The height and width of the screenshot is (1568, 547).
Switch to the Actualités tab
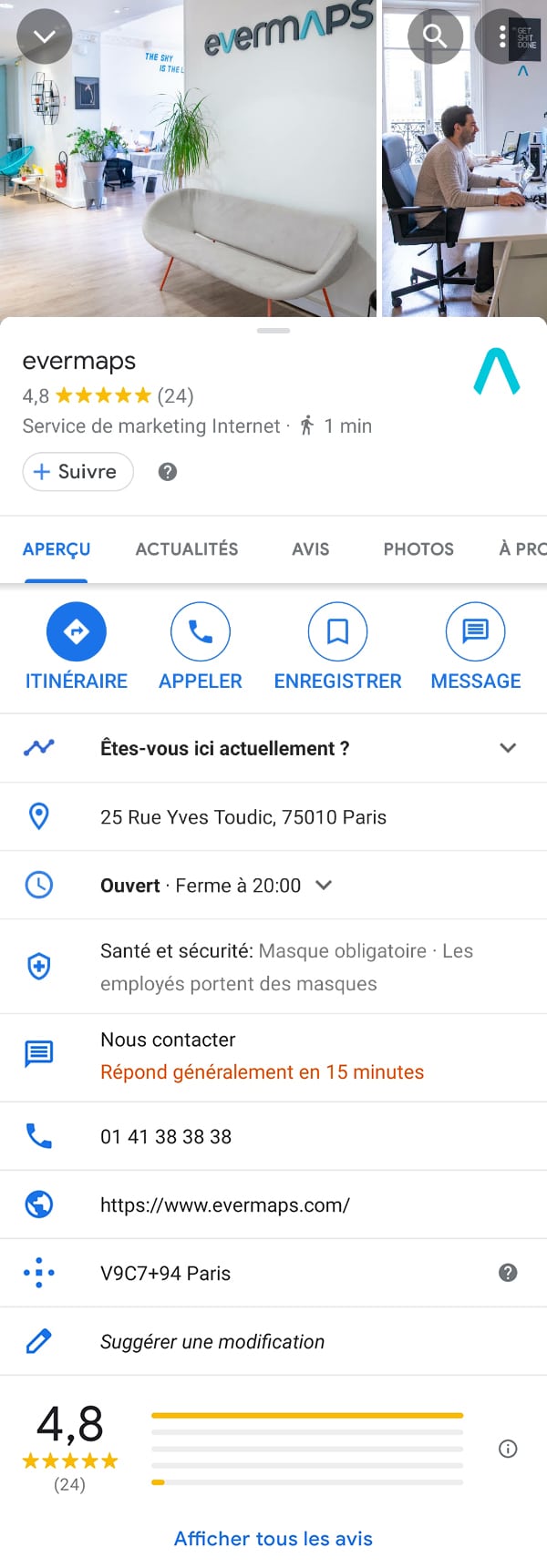pyautogui.click(x=187, y=549)
